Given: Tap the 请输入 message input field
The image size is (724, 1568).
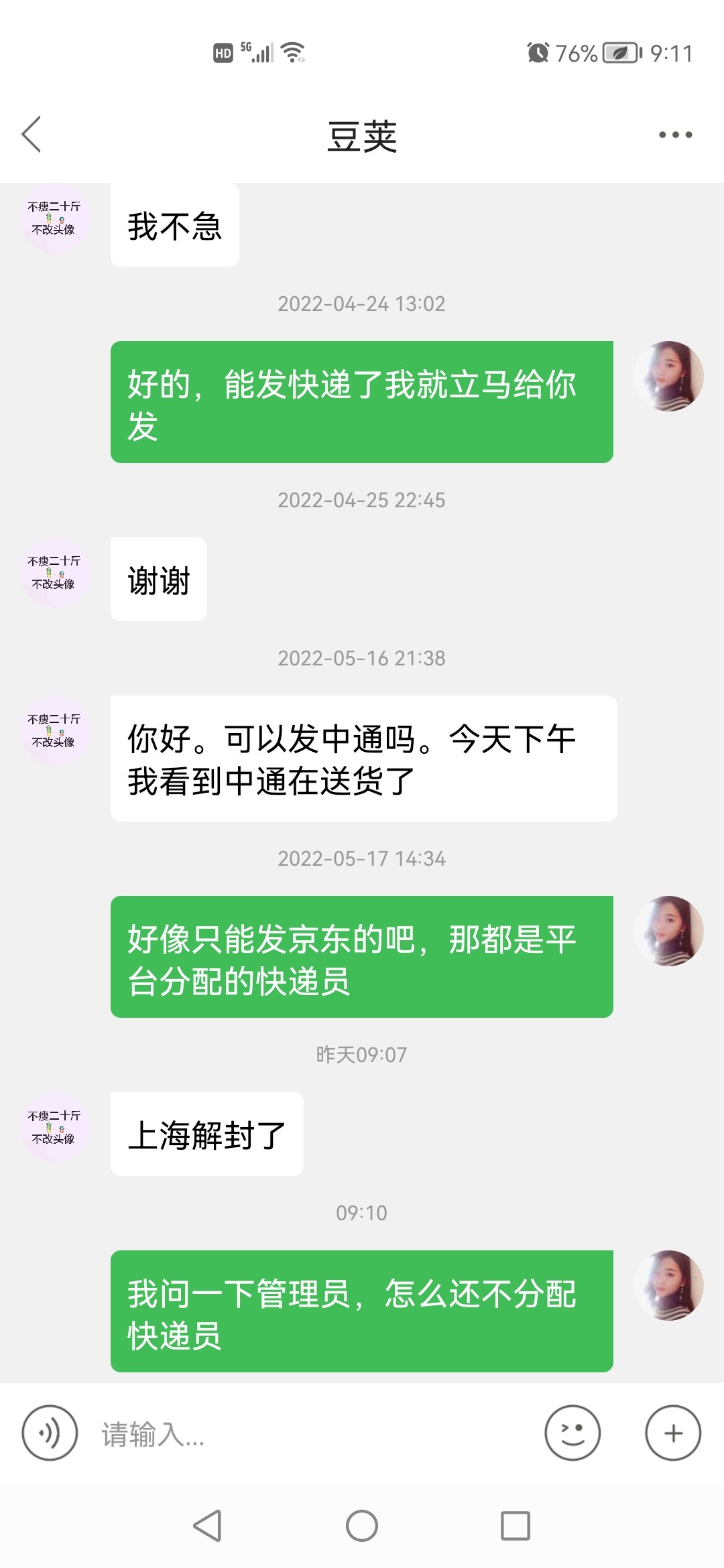Looking at the screenshot, I should pyautogui.click(x=315, y=1434).
